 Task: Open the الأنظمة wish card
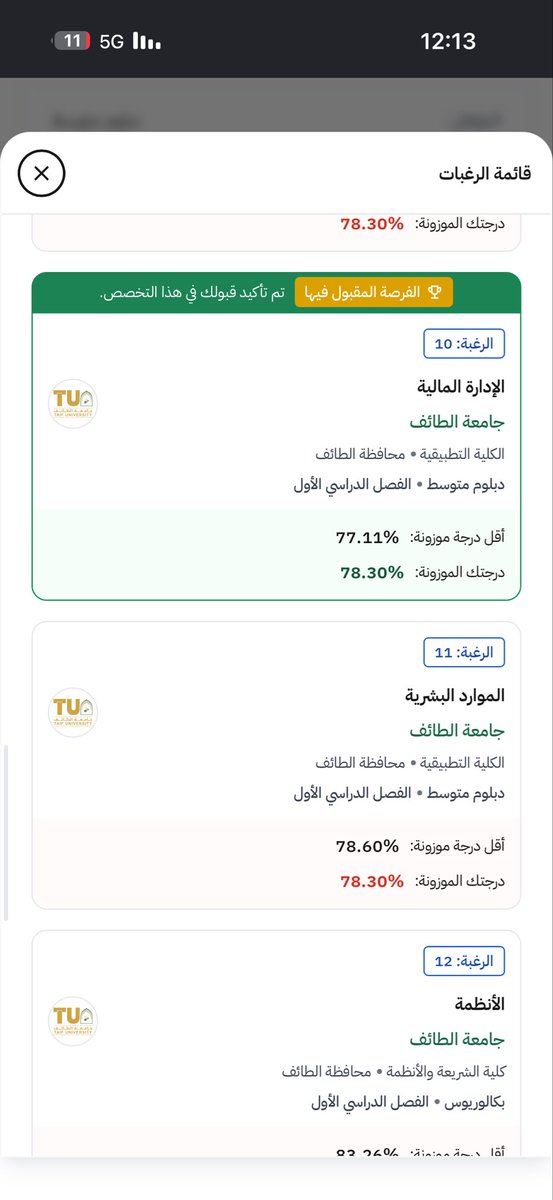276,1043
